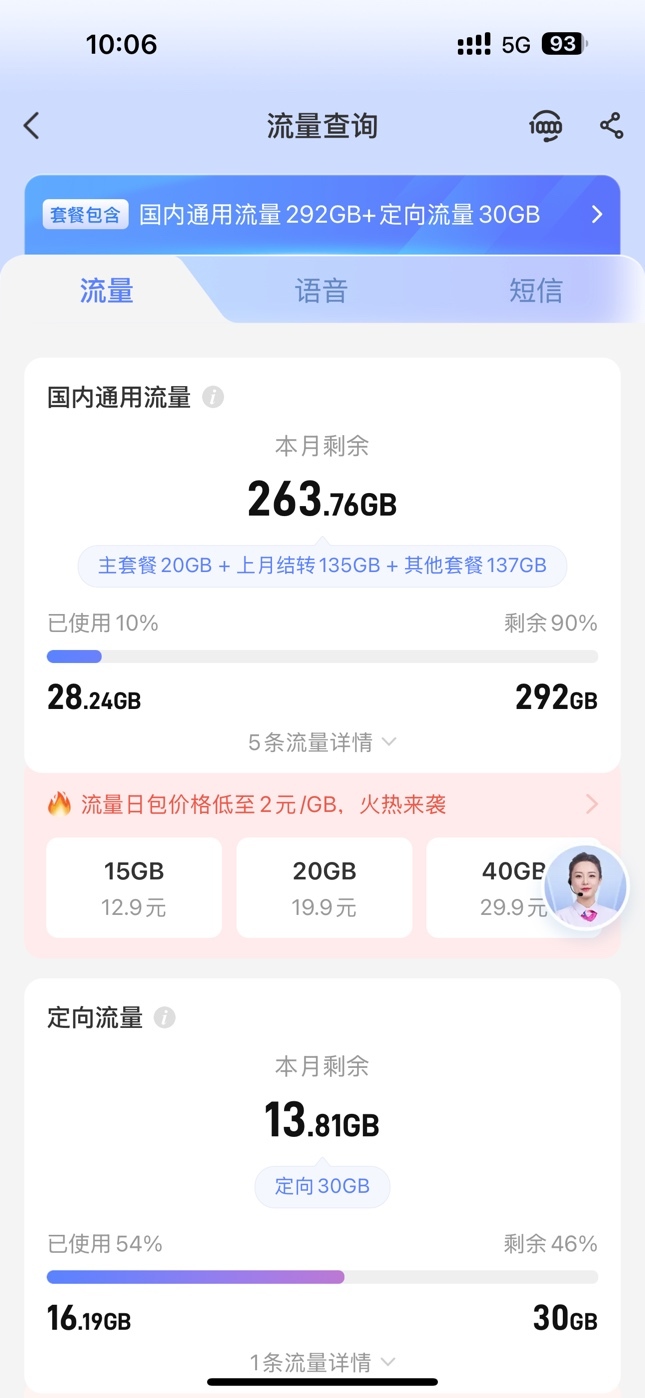Open the 10086 customer service headset icon
Viewport: 645px width, 1398px height.
(546, 126)
